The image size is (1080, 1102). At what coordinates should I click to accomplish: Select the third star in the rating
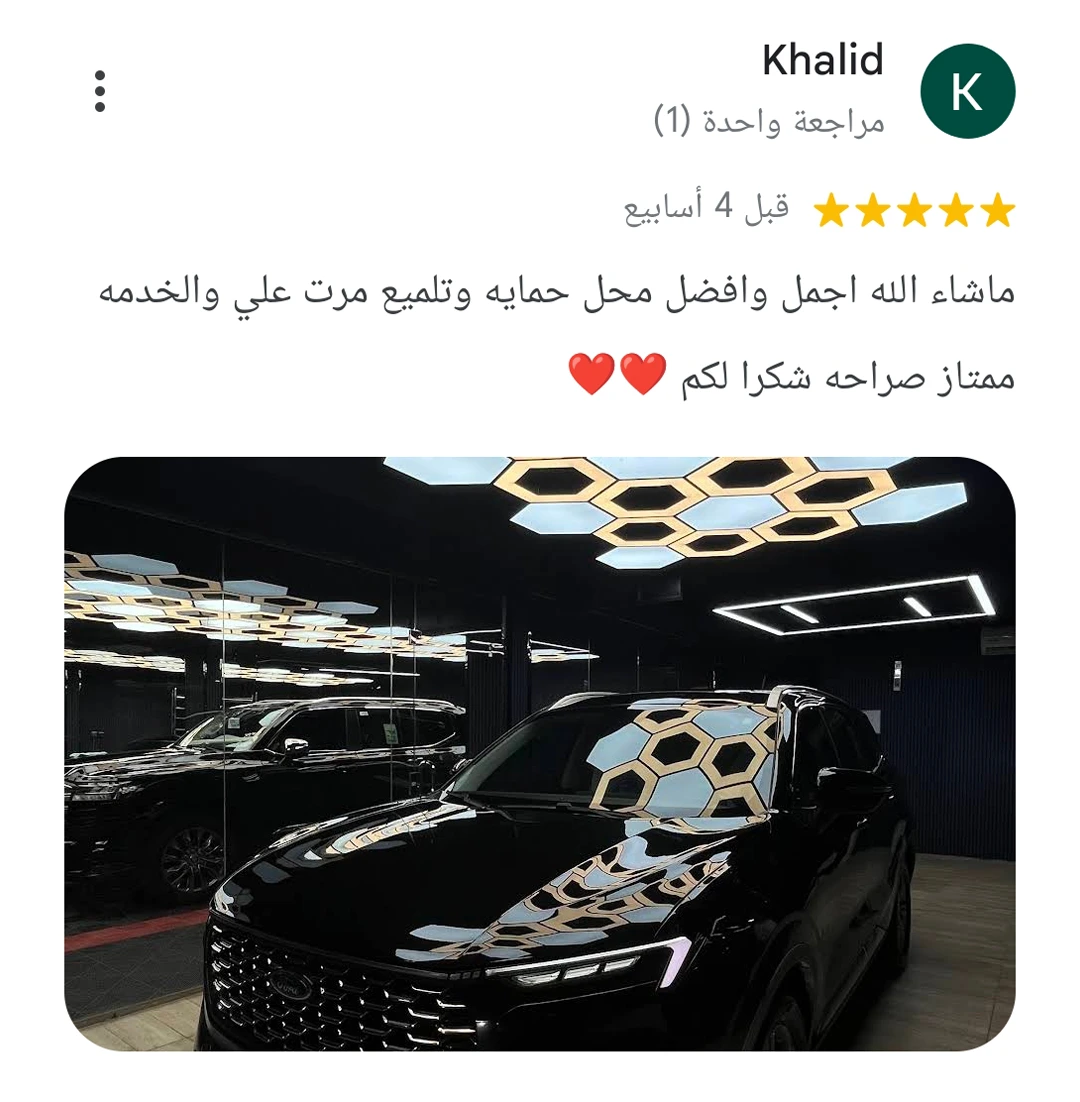point(916,205)
